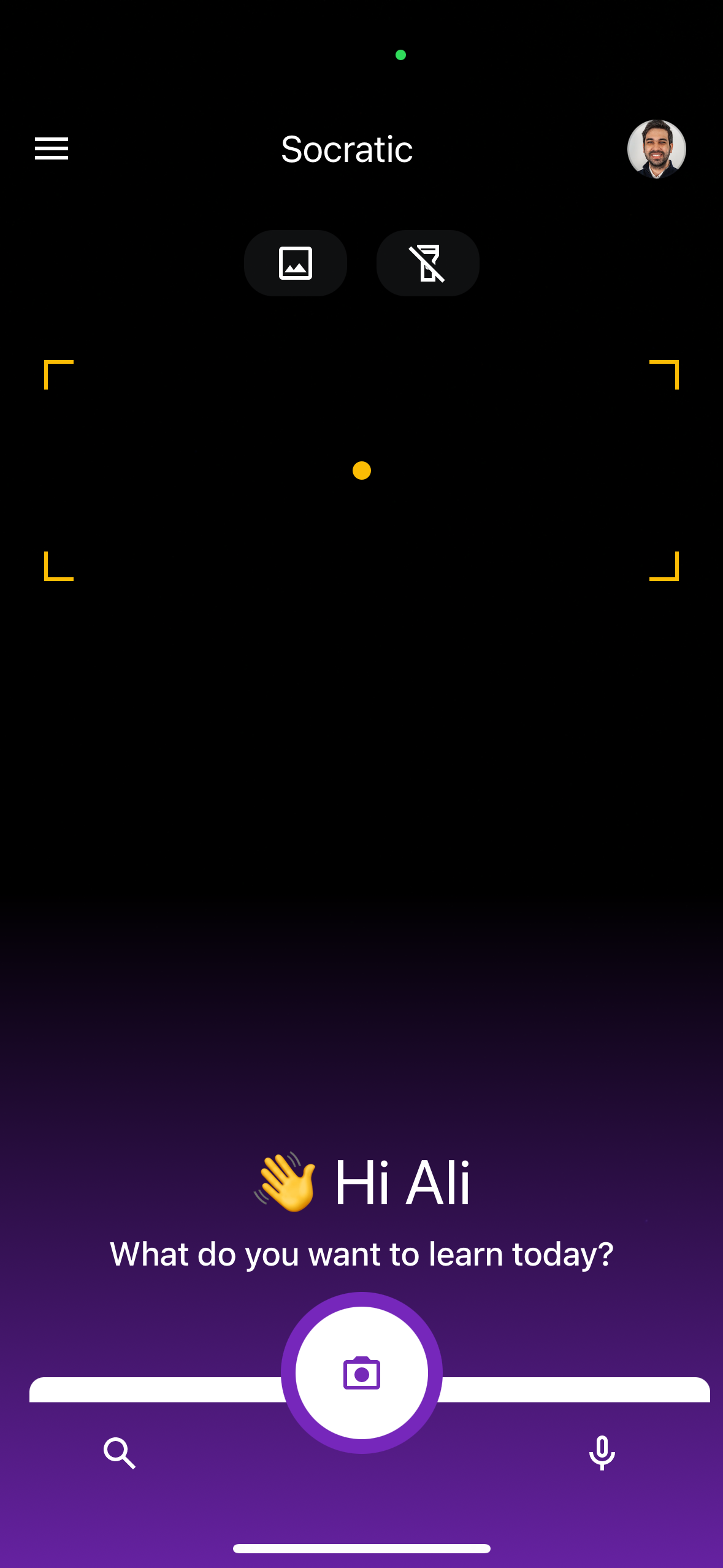Tap inside the camera viewfinder frame
723x1568 pixels.
361,471
